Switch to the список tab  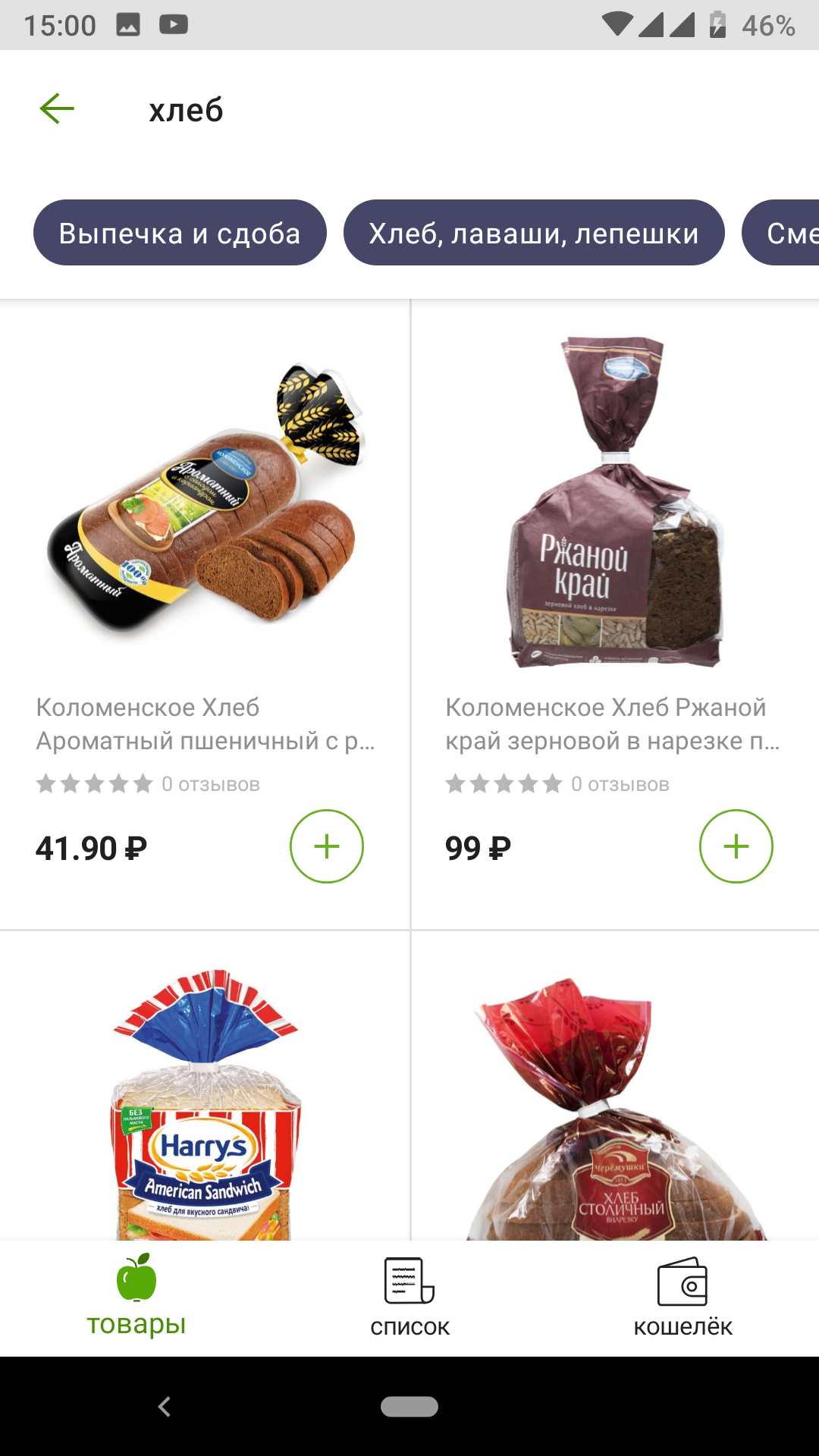pyautogui.click(x=409, y=1298)
